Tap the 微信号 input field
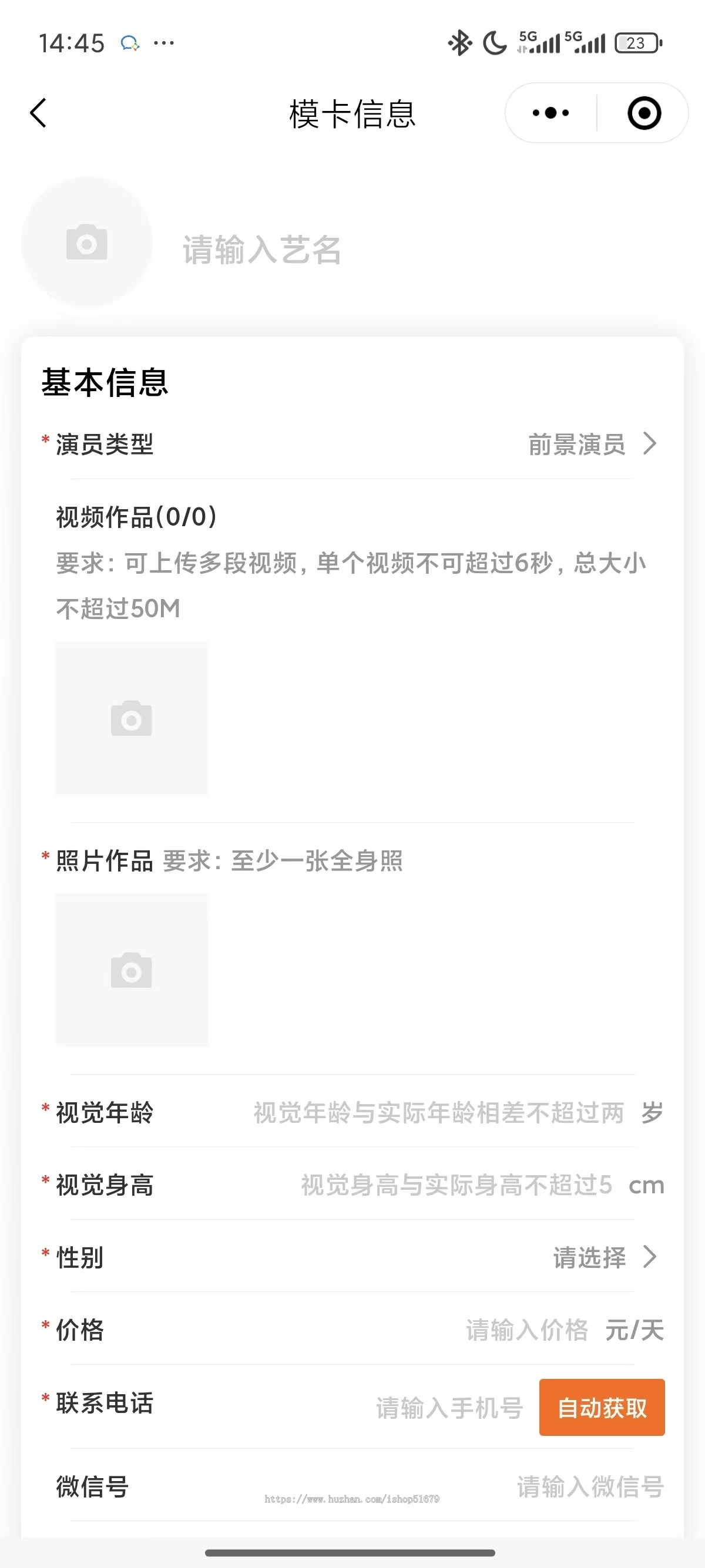This screenshot has height=1568, width=705. point(589,1487)
